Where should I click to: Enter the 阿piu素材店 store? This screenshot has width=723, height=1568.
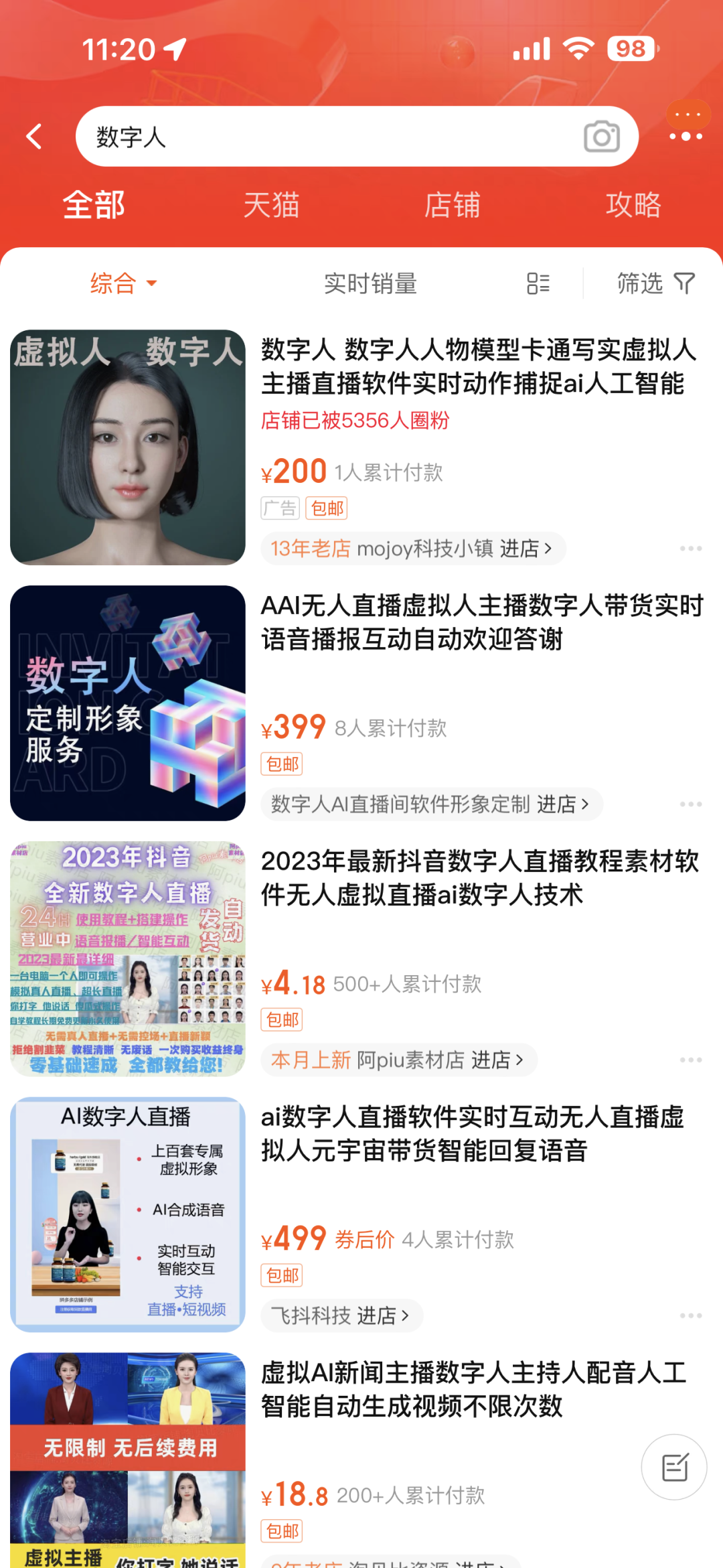point(399,1060)
